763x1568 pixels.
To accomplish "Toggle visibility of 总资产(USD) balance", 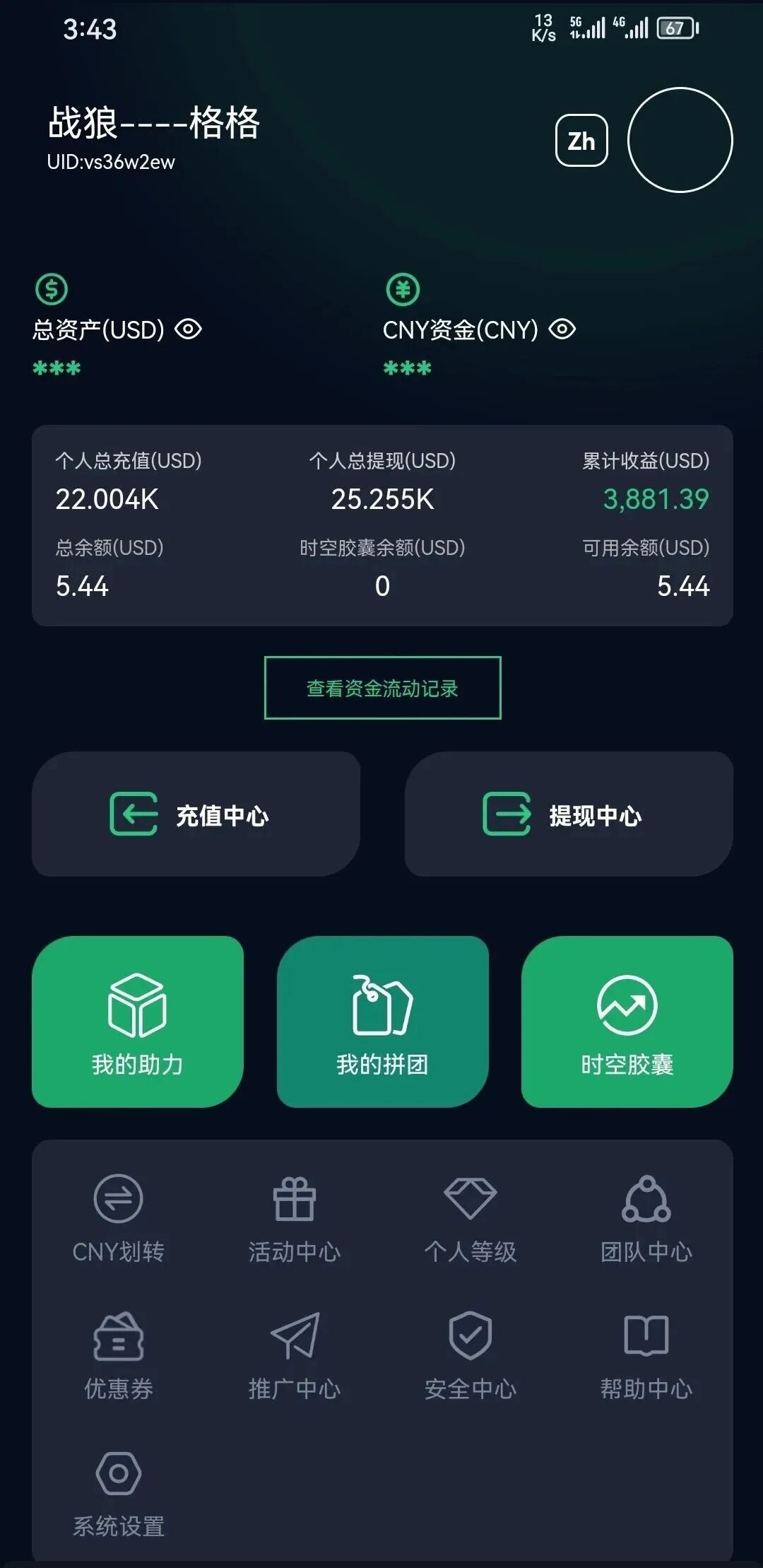I will (x=189, y=329).
